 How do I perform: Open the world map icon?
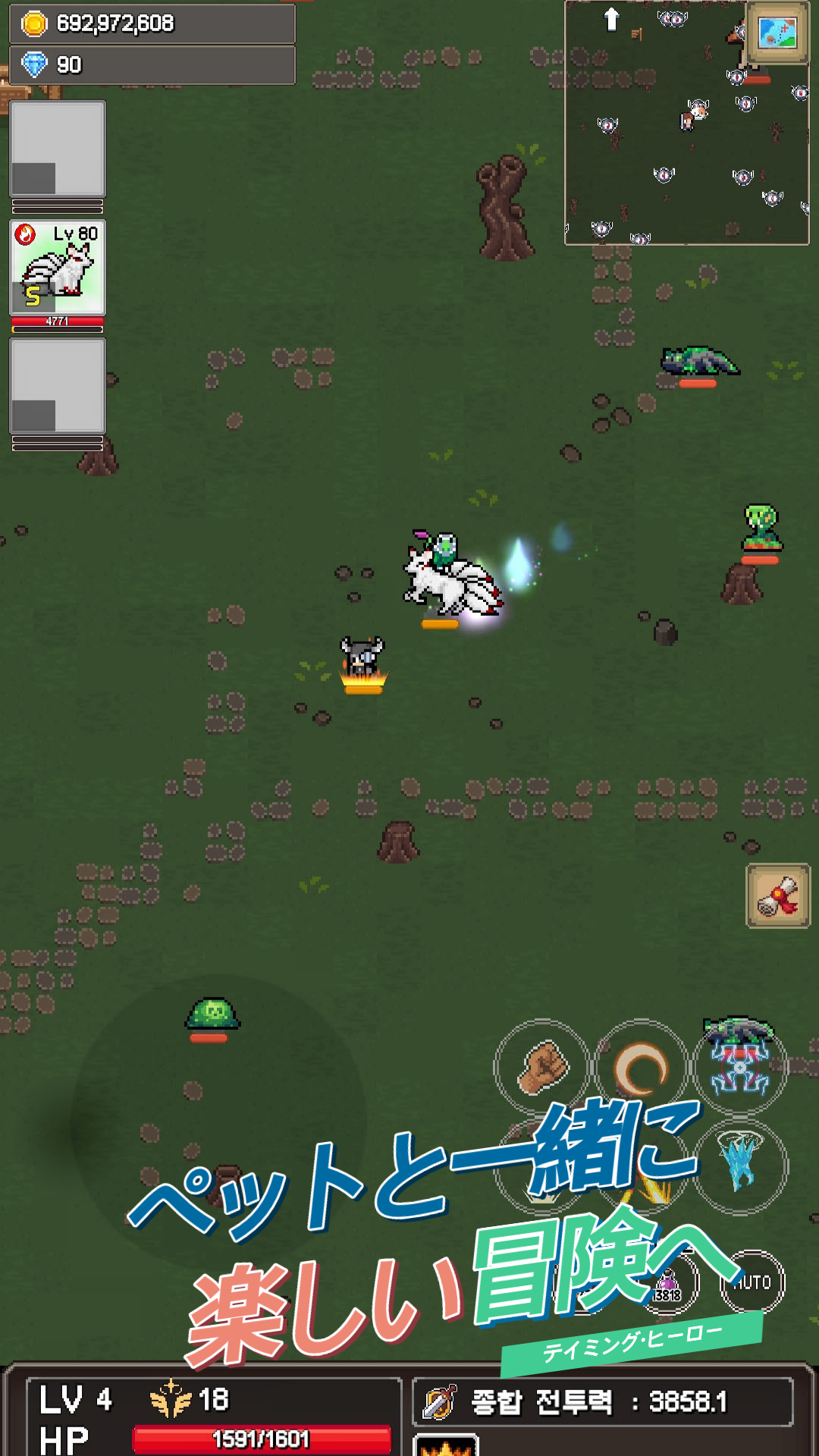(x=778, y=33)
